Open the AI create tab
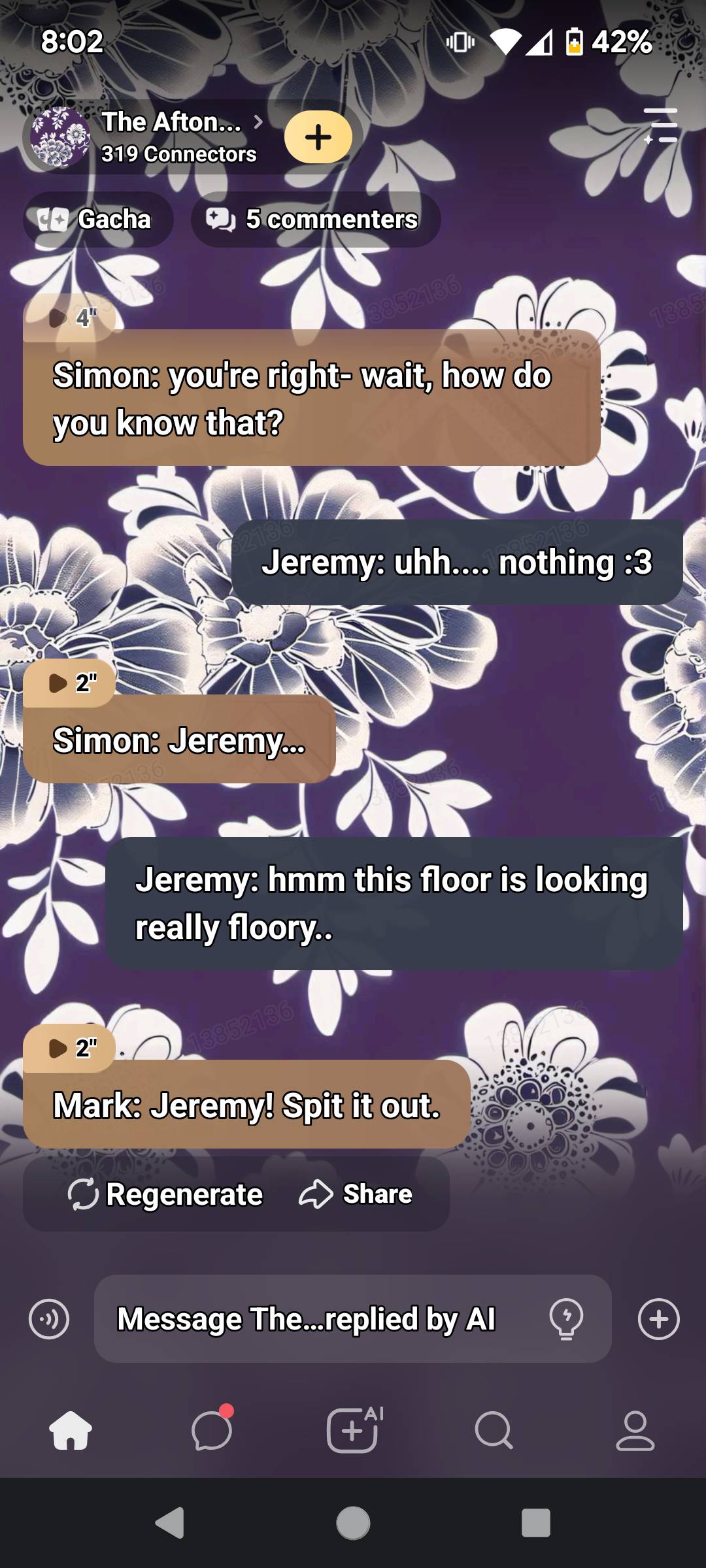706x1568 pixels. (x=353, y=1431)
